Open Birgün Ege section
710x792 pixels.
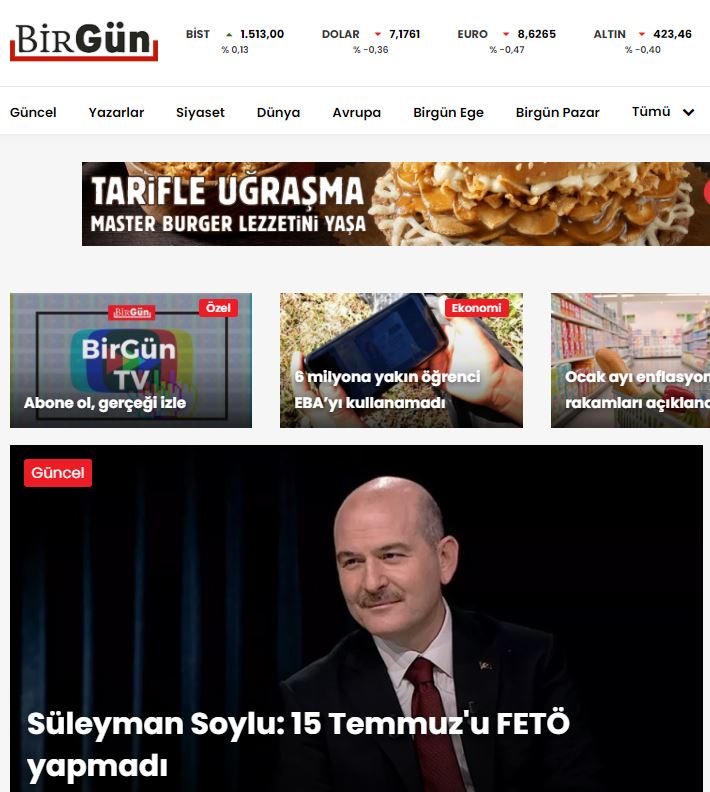tap(448, 113)
